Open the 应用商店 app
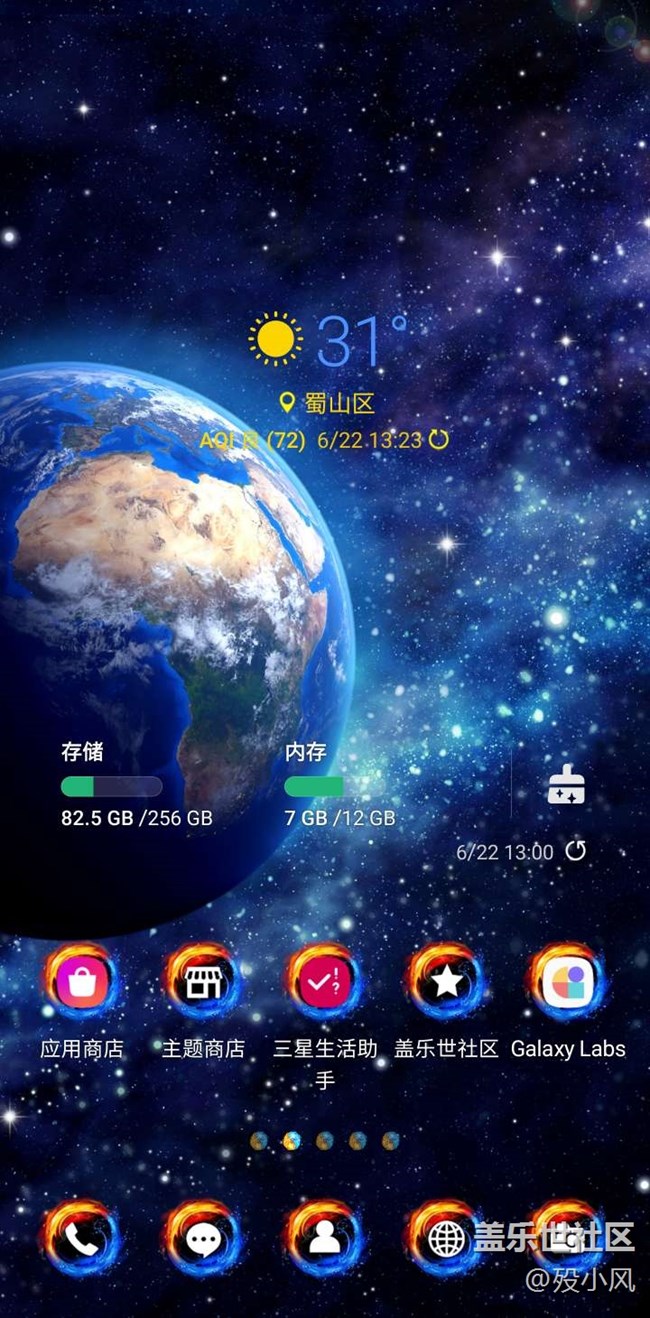650x1318 pixels. 82,983
